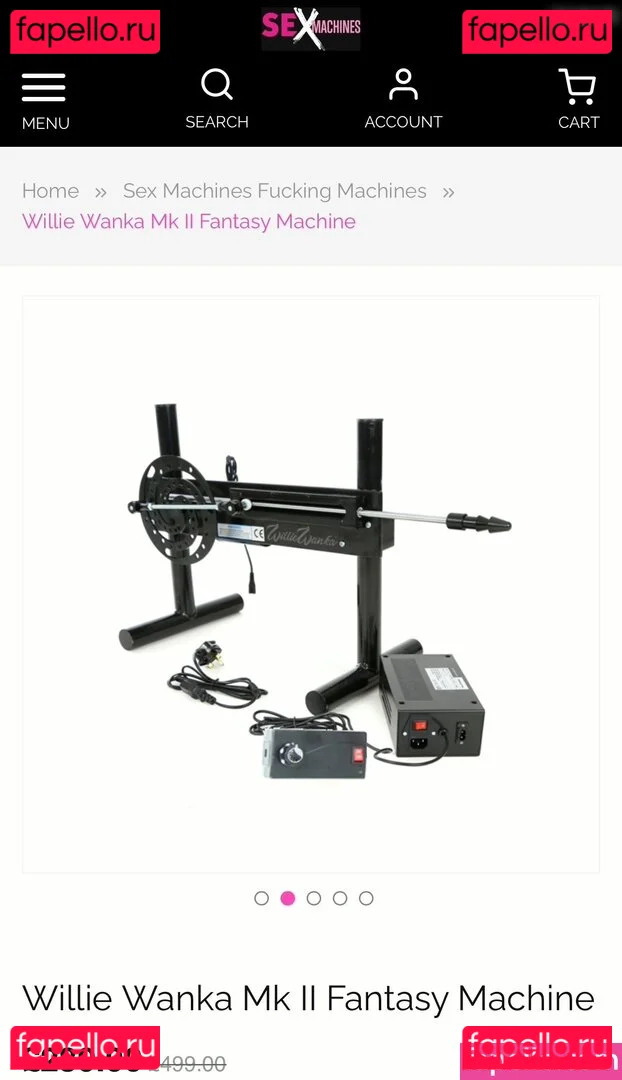Go to the account page
Screen dimensions: 622x1080
(403, 98)
